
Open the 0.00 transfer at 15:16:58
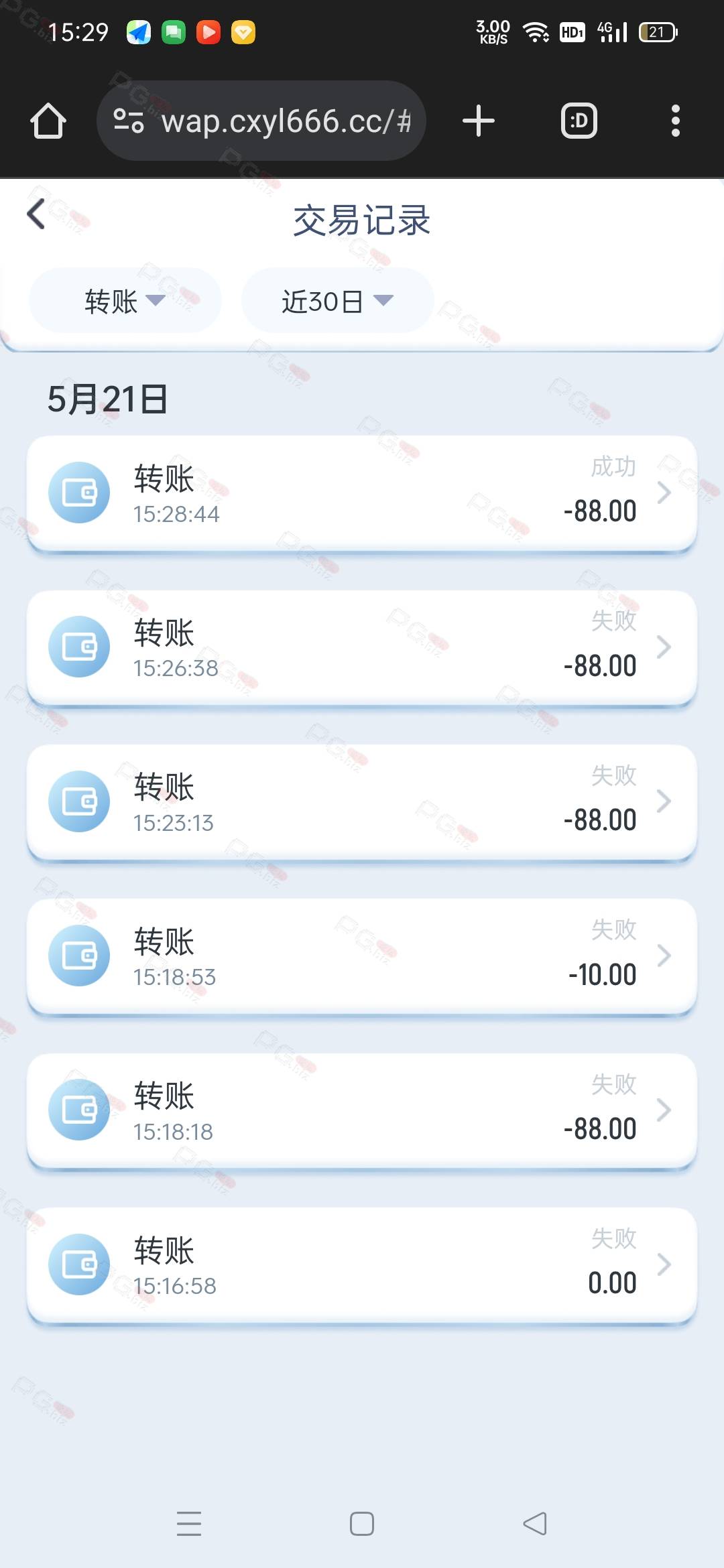(362, 1265)
